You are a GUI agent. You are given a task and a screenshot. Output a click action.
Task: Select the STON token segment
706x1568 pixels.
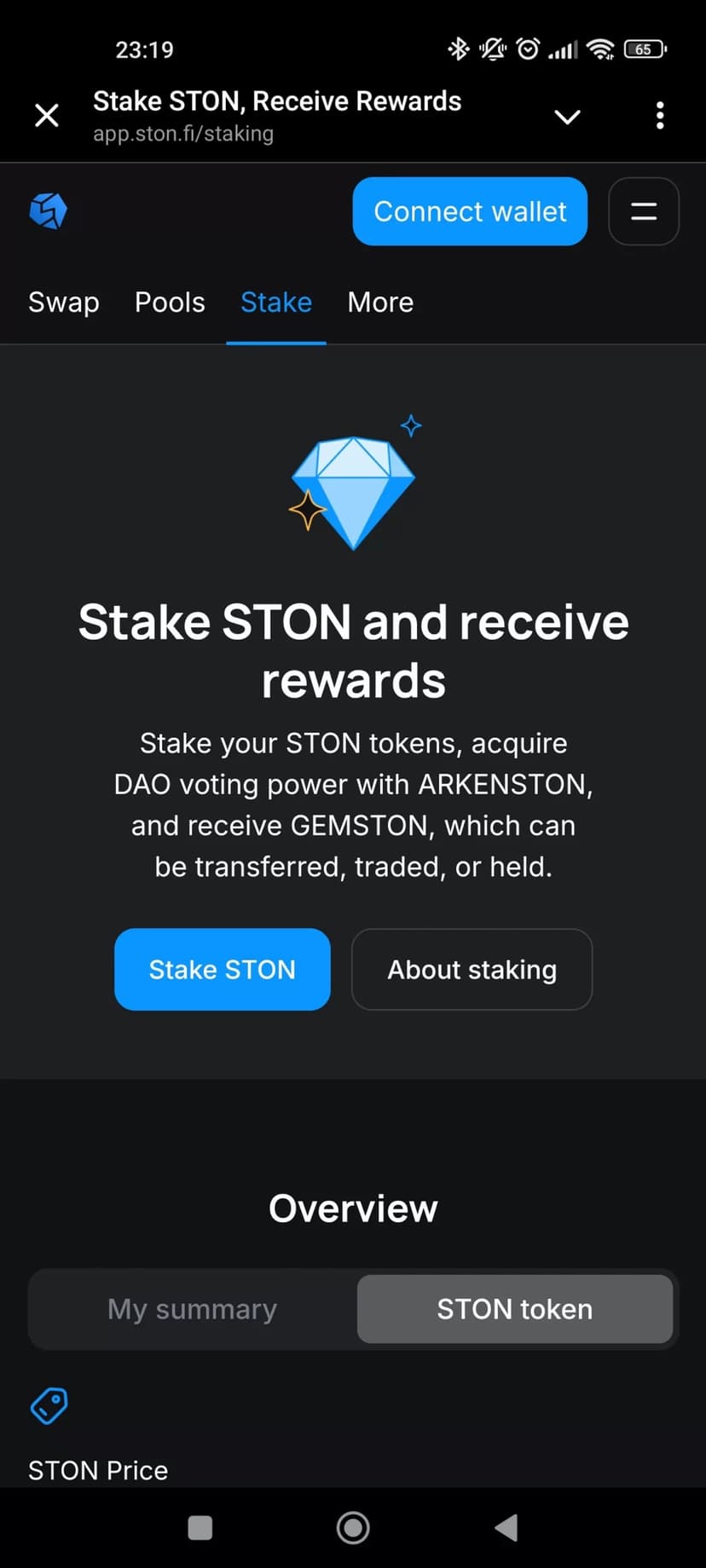(514, 1309)
